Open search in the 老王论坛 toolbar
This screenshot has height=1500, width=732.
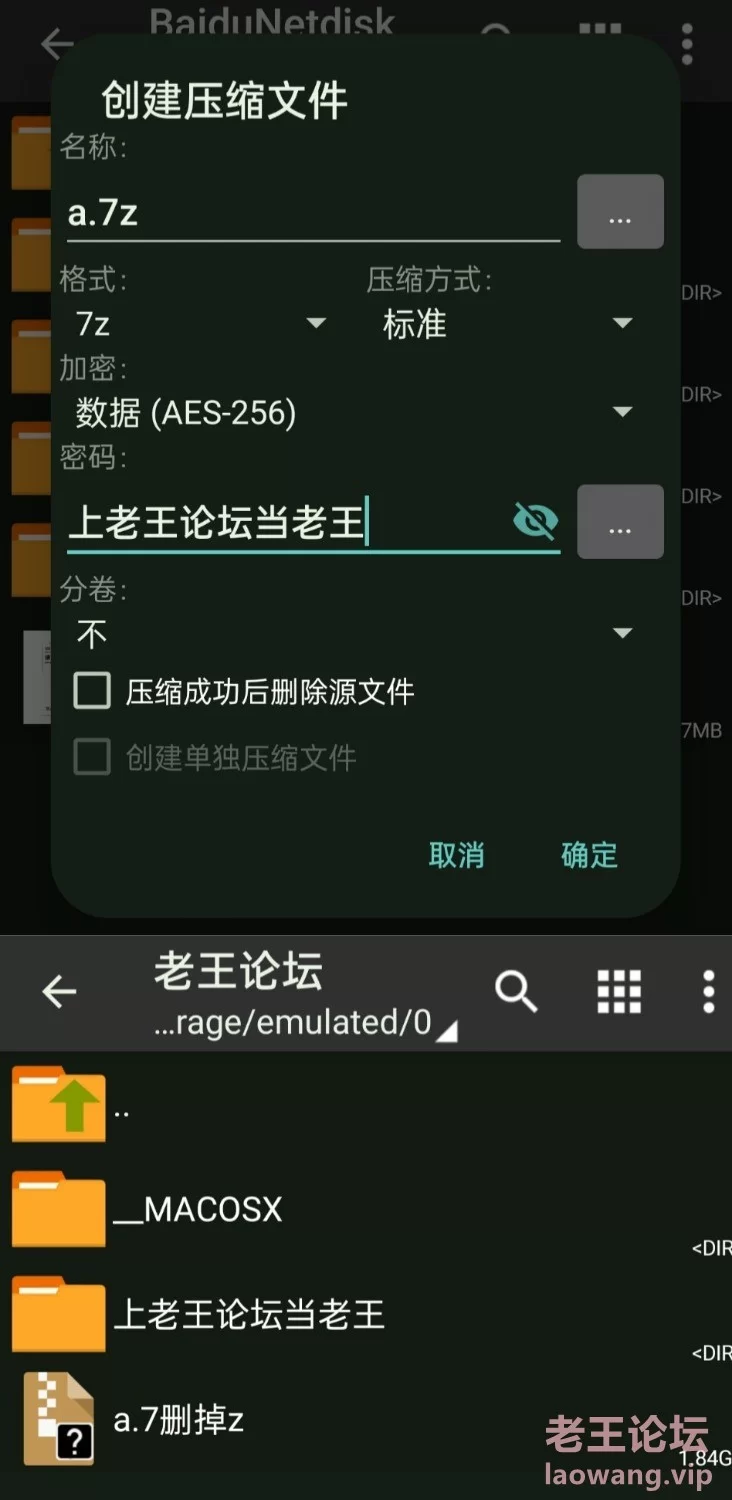coord(516,992)
